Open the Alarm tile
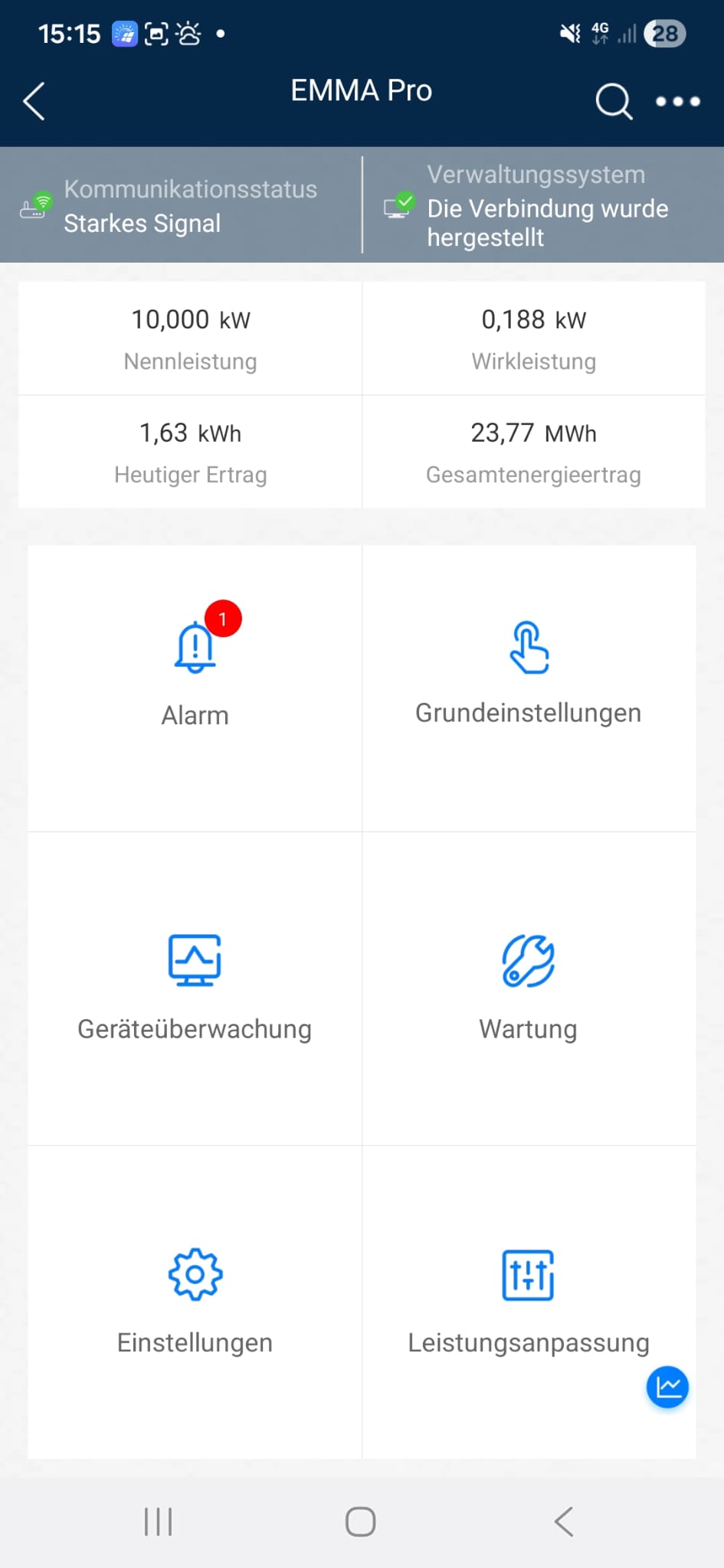This screenshot has height=1568, width=724. coord(195,674)
